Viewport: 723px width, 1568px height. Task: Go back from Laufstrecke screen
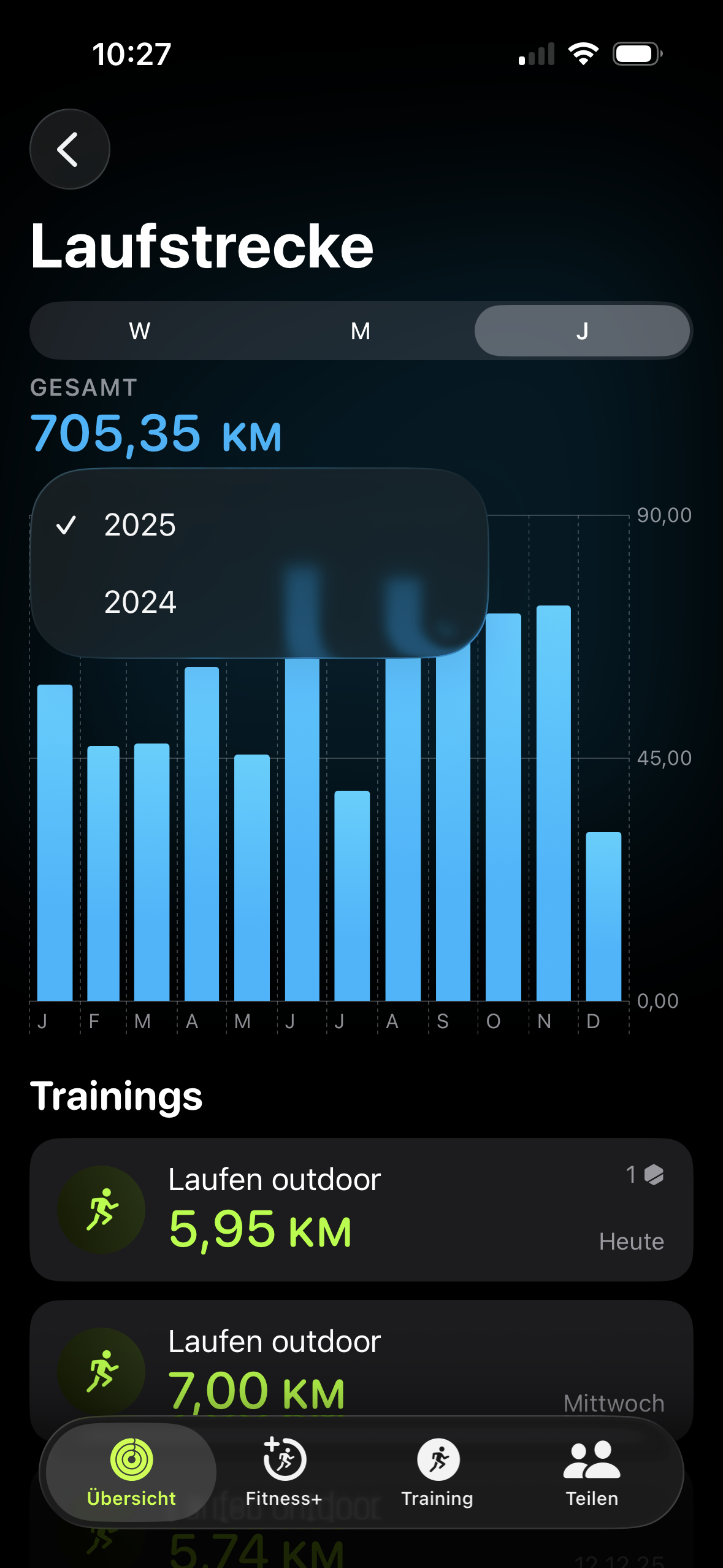point(69,149)
